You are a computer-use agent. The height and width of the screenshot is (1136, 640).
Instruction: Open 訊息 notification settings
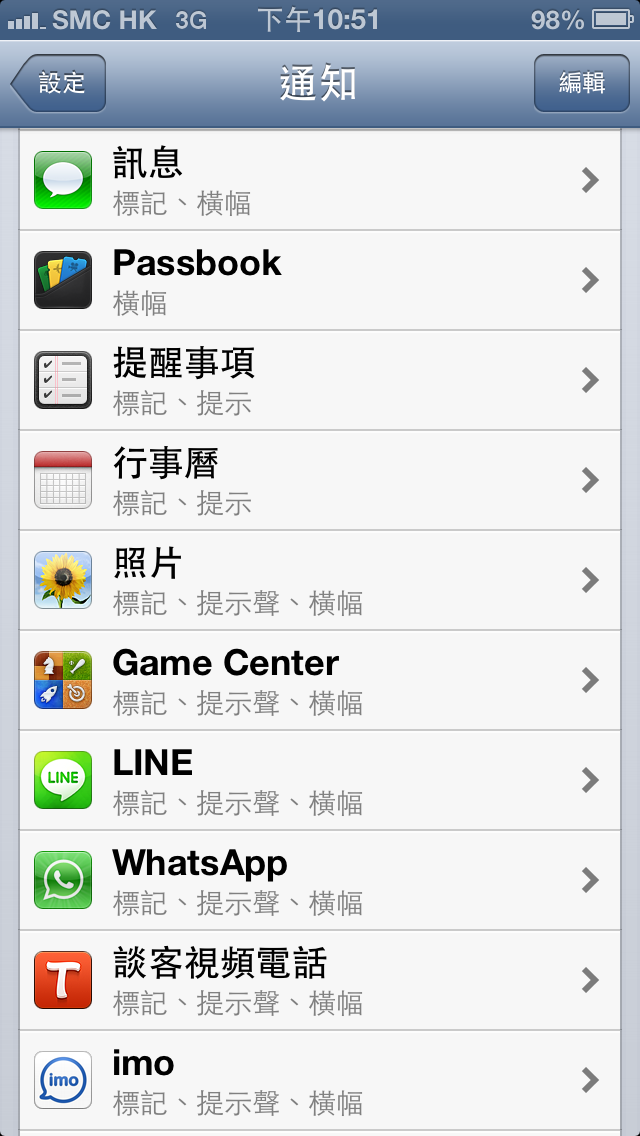click(320, 181)
